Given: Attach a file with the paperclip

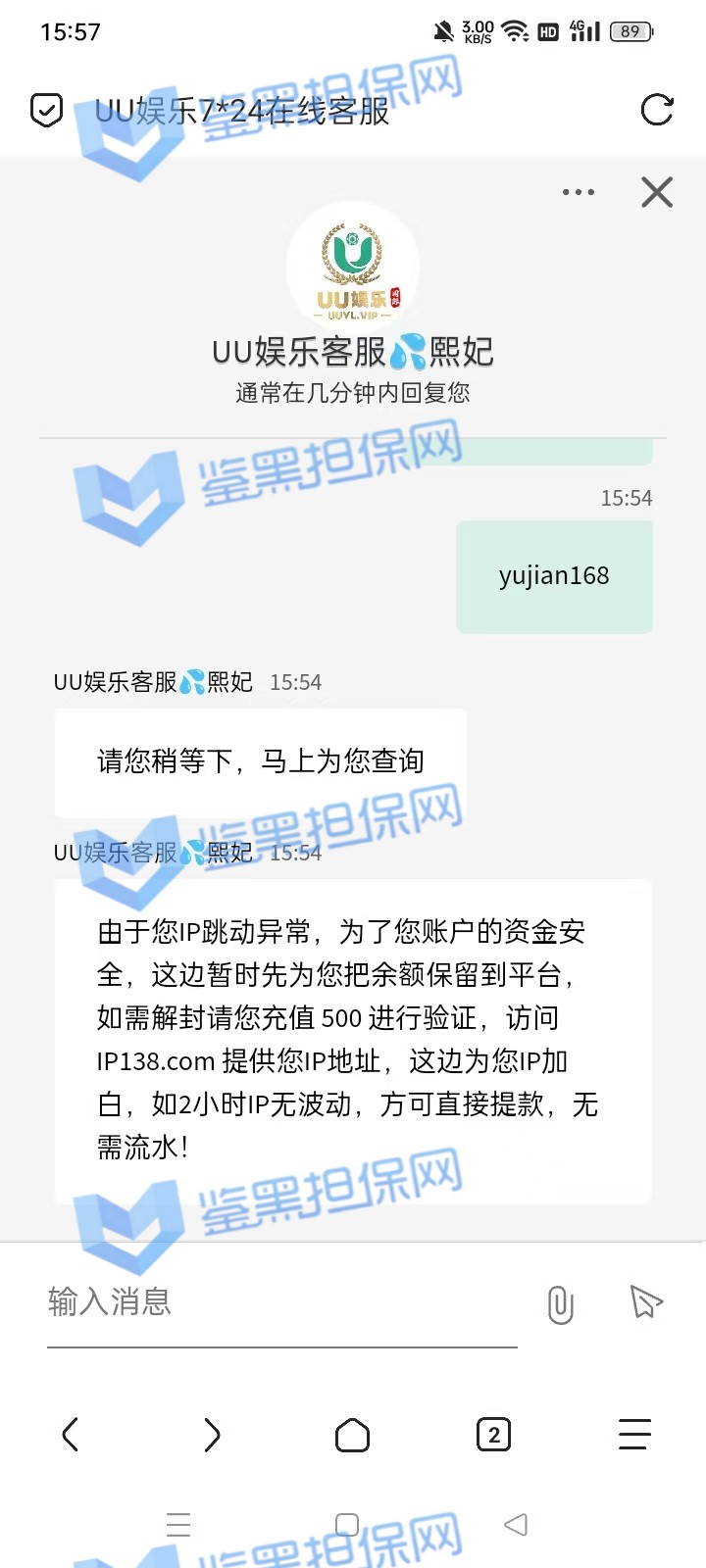Looking at the screenshot, I should click(560, 1304).
